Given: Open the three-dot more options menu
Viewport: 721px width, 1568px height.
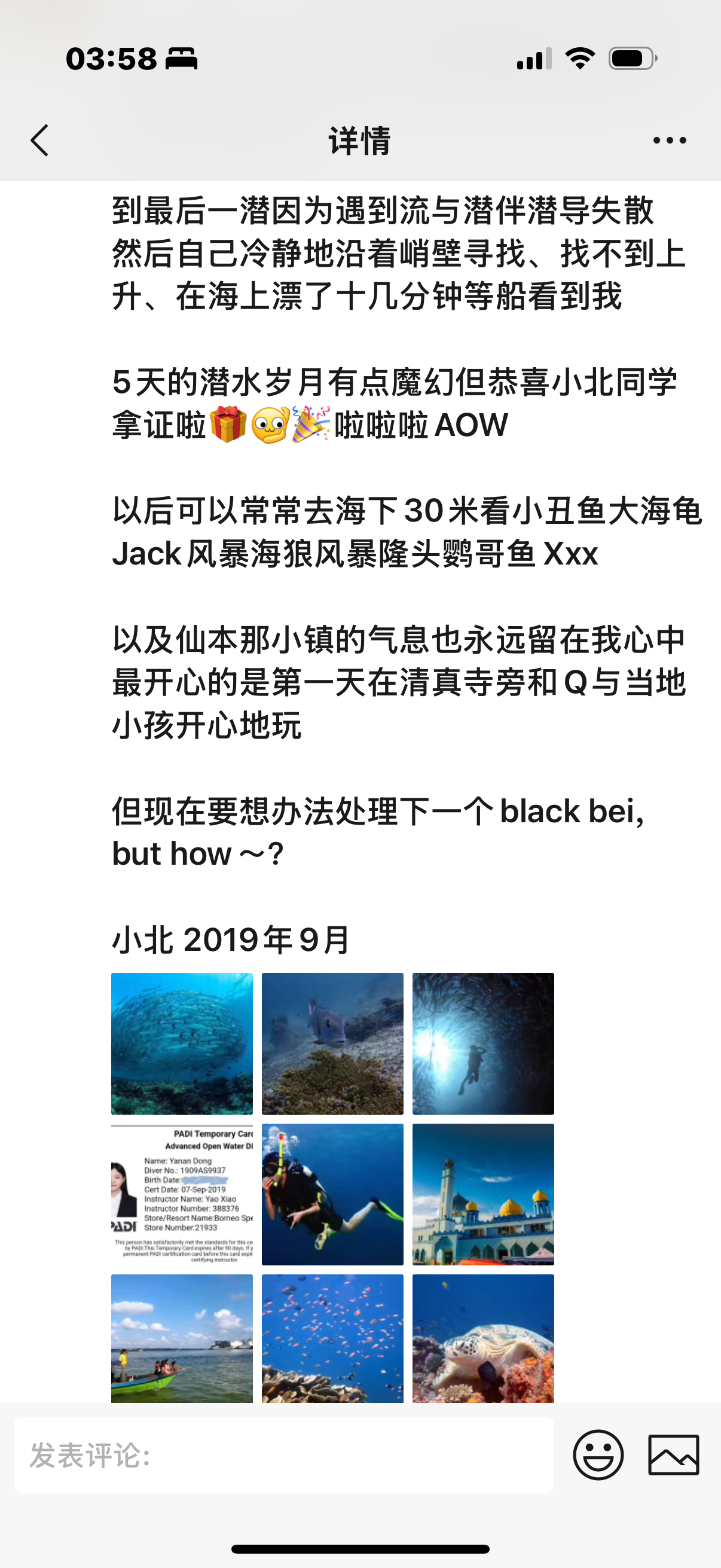Looking at the screenshot, I should pyautogui.click(x=669, y=141).
